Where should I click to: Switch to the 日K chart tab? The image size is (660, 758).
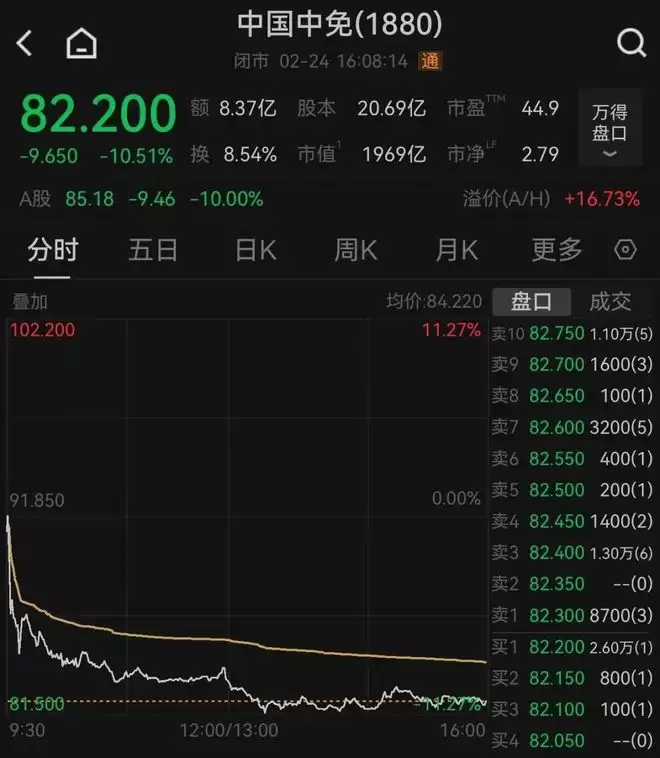[255, 249]
